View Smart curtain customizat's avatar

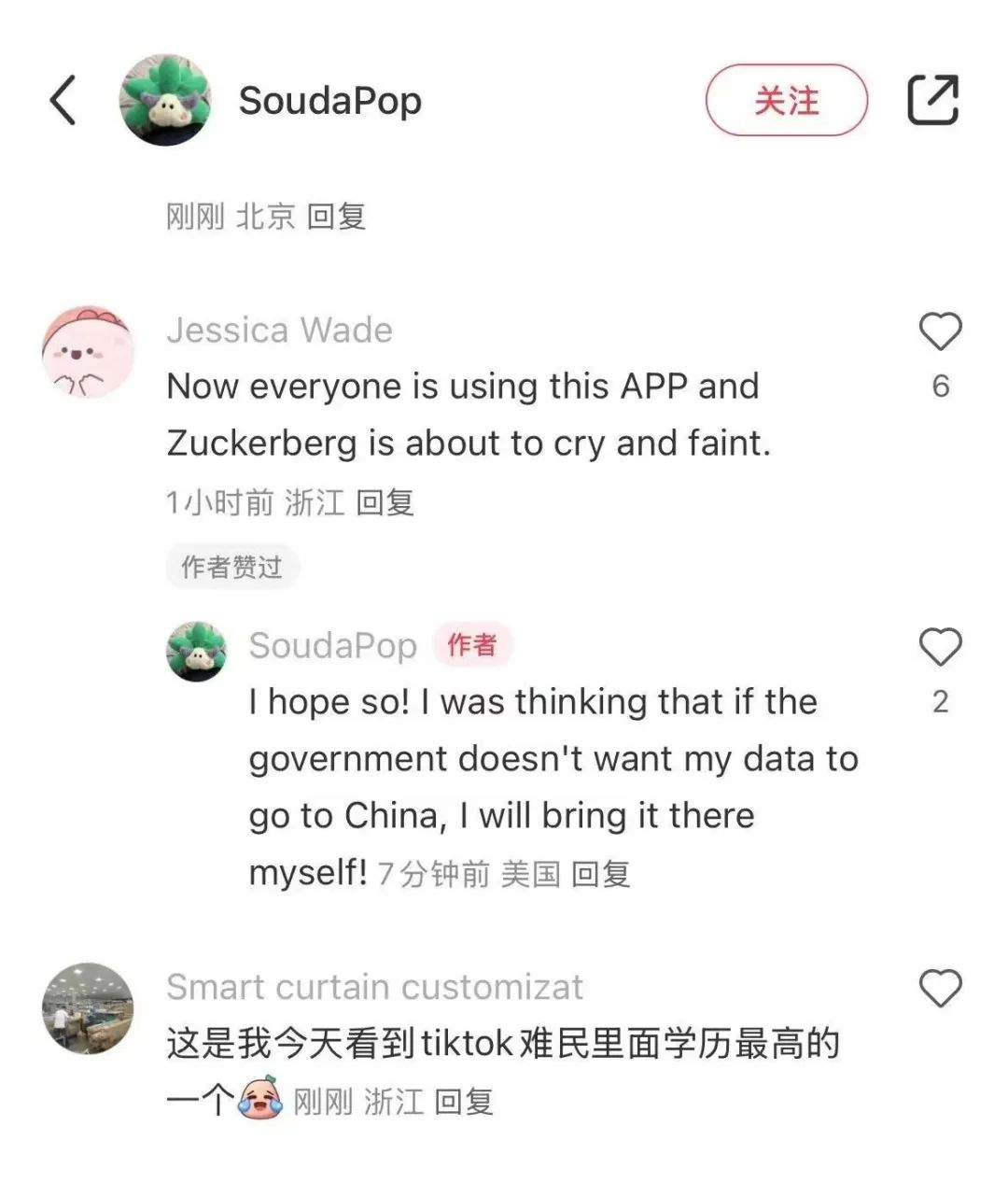coord(88,1009)
